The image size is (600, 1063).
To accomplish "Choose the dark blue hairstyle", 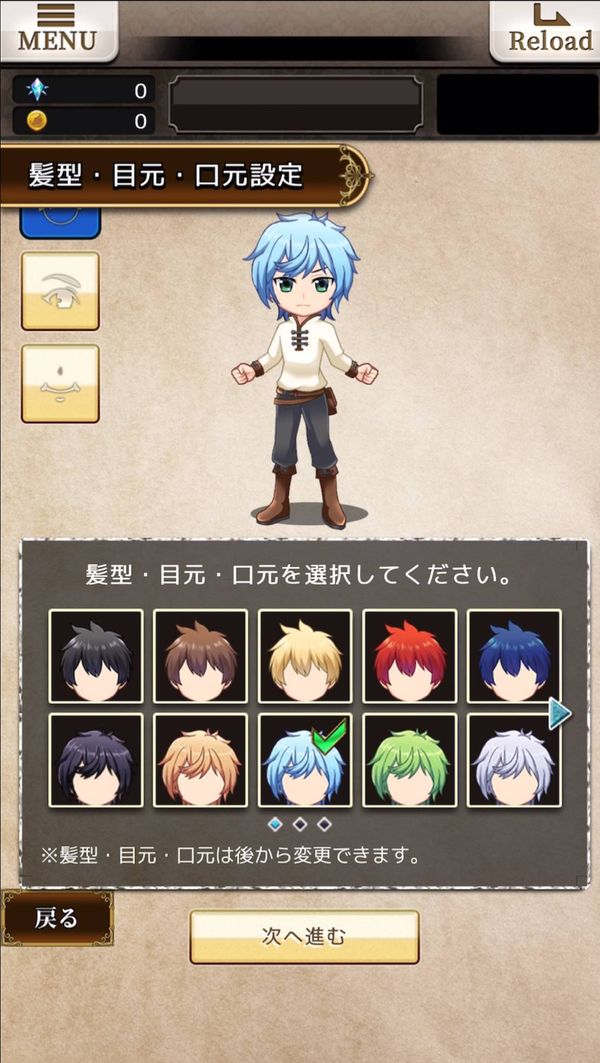I will tap(514, 656).
